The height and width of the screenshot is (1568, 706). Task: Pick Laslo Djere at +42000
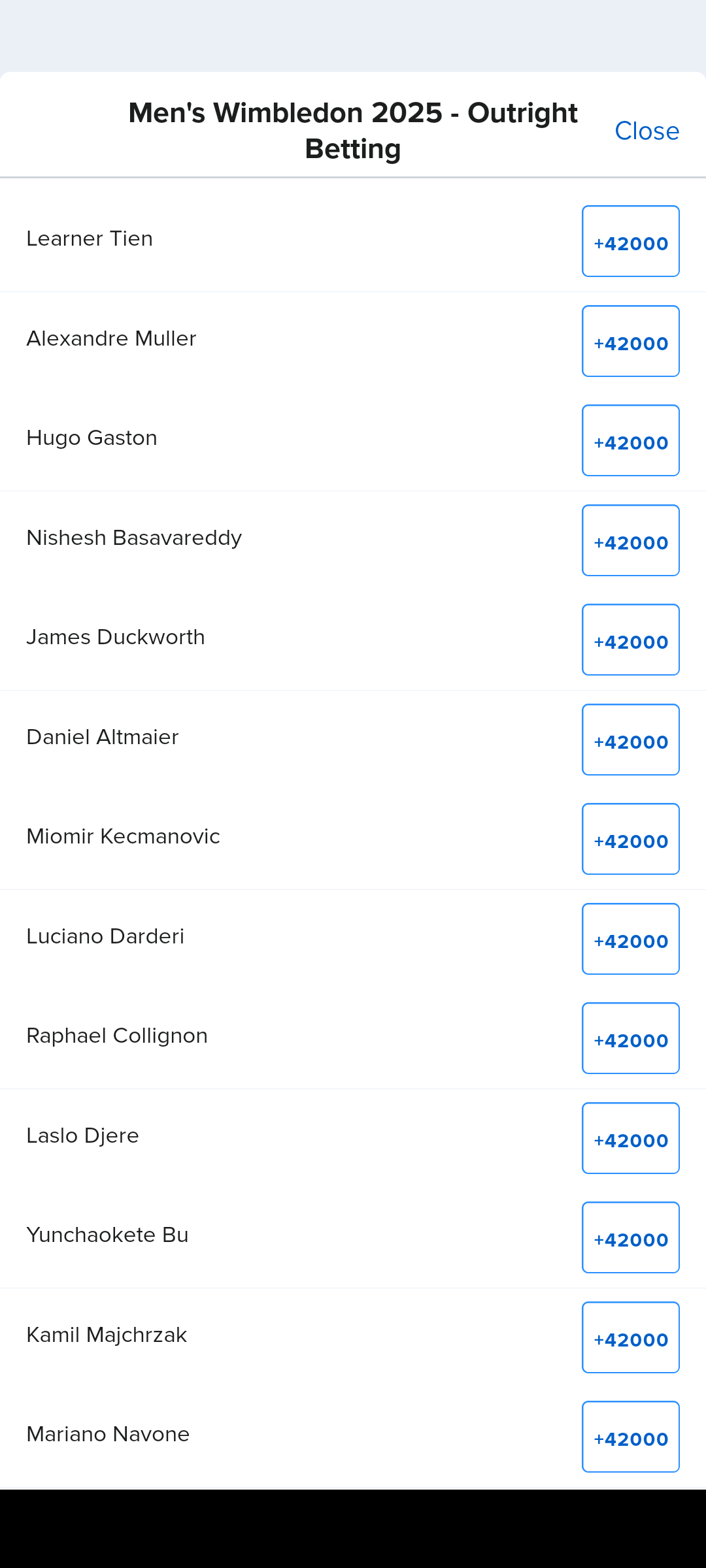click(631, 1138)
